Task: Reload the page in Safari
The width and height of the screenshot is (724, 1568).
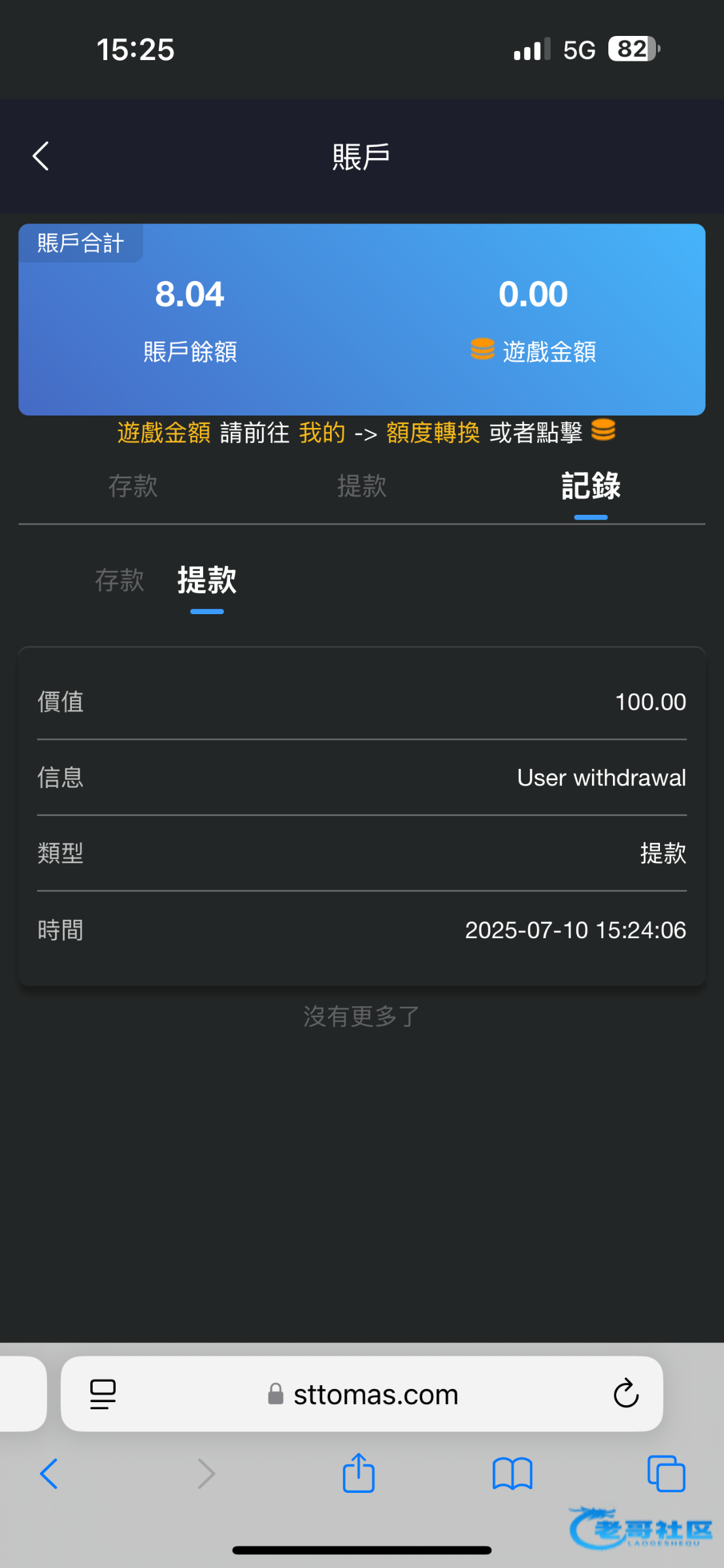Action: (625, 1394)
